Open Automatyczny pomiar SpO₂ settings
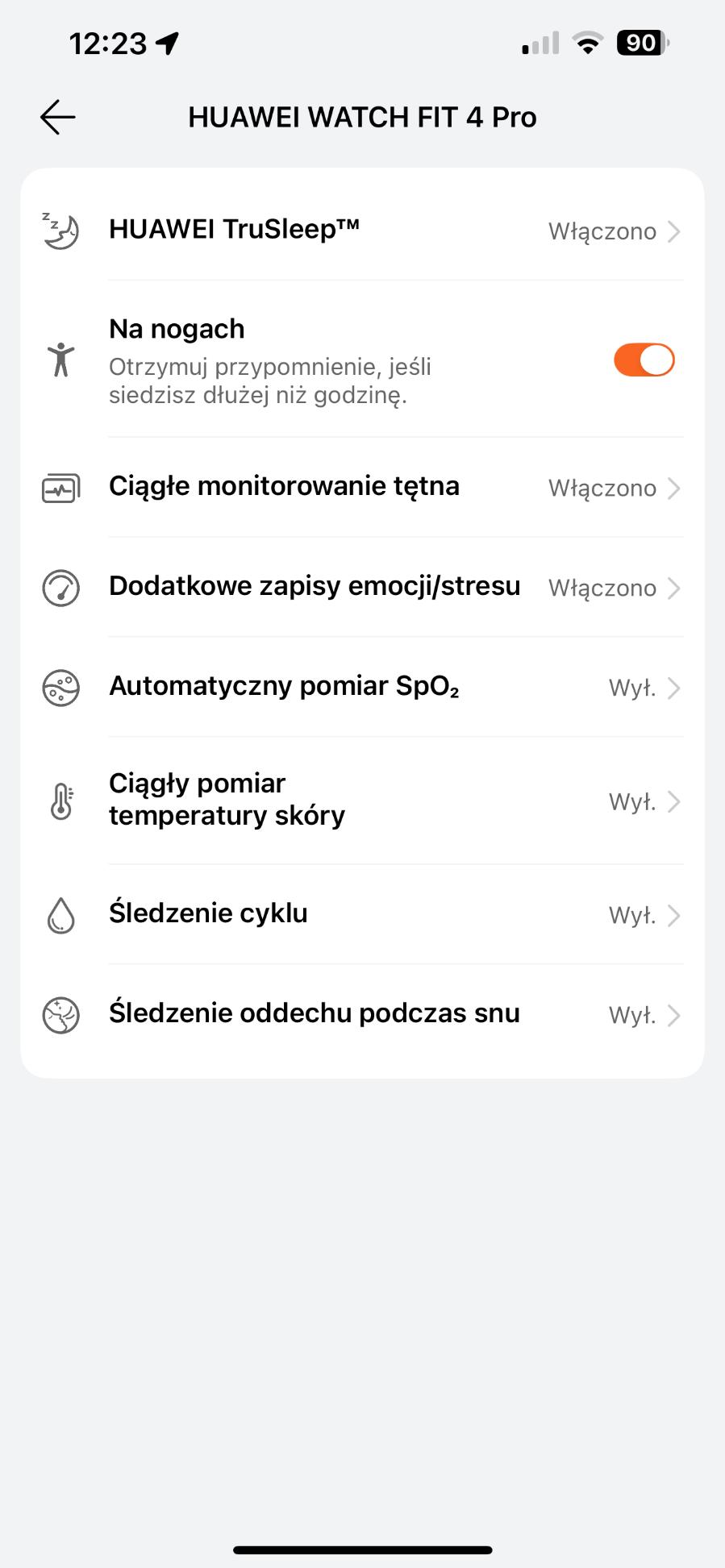This screenshot has width=725, height=1568. click(x=362, y=687)
